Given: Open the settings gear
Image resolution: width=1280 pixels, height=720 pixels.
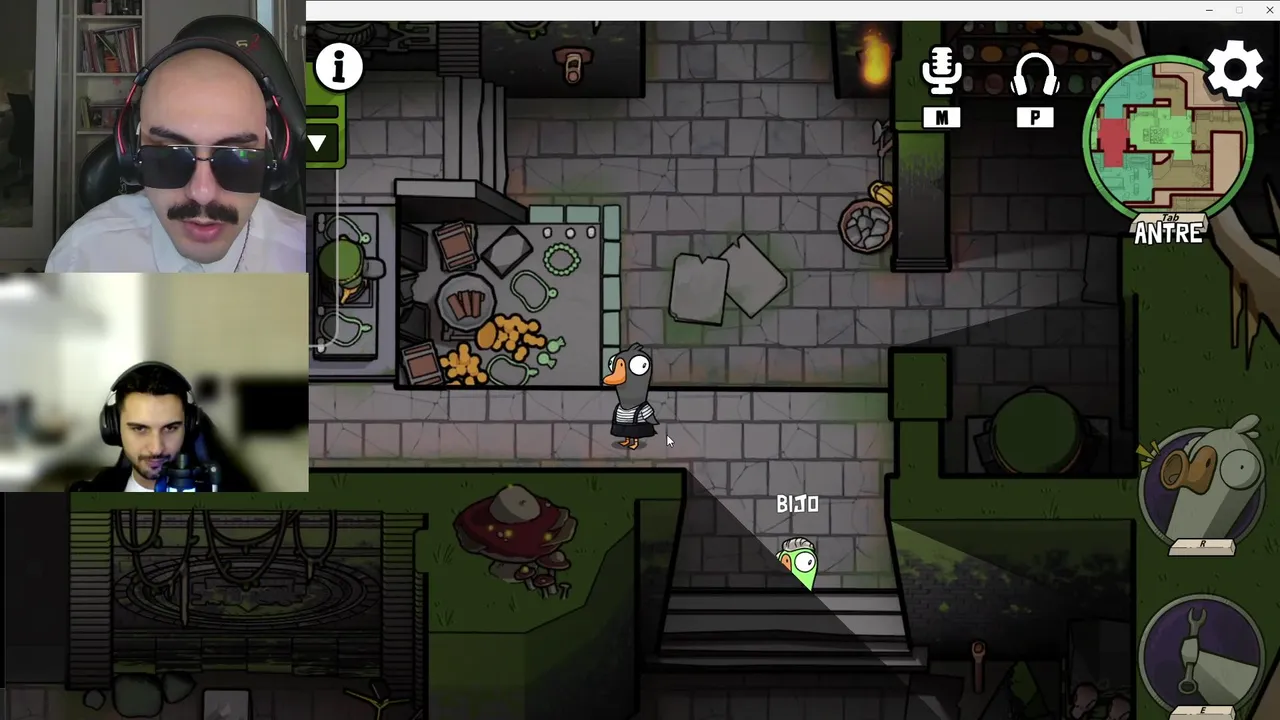Looking at the screenshot, I should click(1235, 69).
